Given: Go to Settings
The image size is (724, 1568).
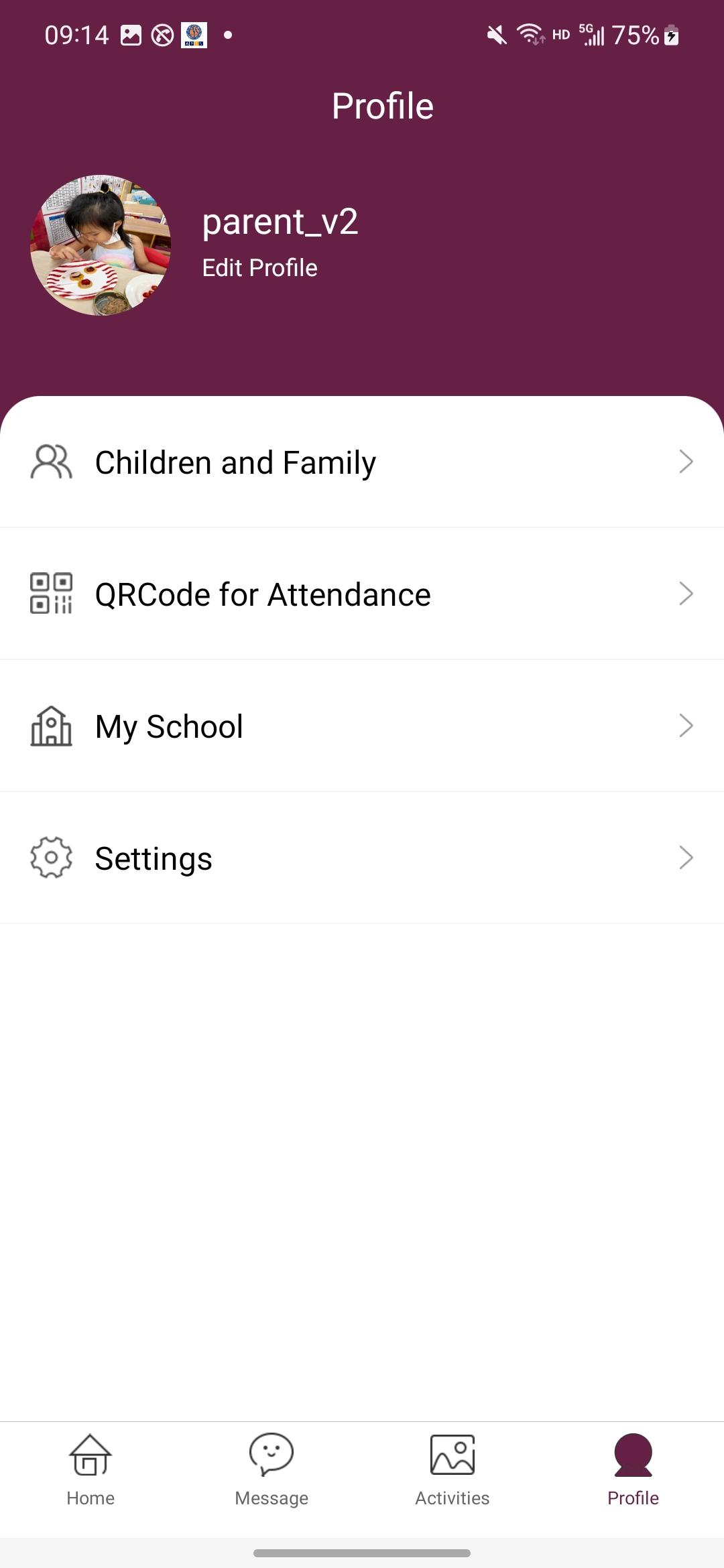Looking at the screenshot, I should pos(362,858).
